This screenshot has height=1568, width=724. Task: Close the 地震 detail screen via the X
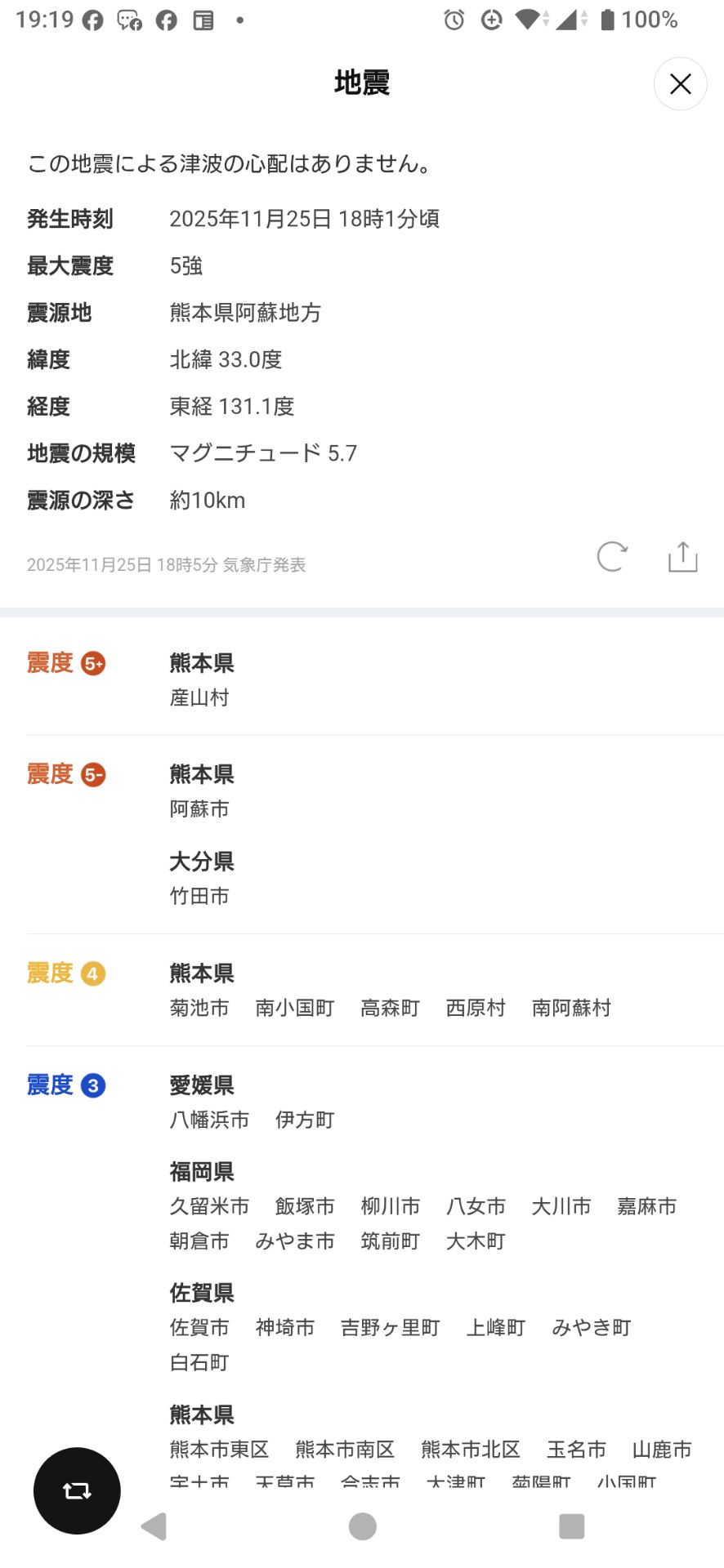click(x=679, y=84)
